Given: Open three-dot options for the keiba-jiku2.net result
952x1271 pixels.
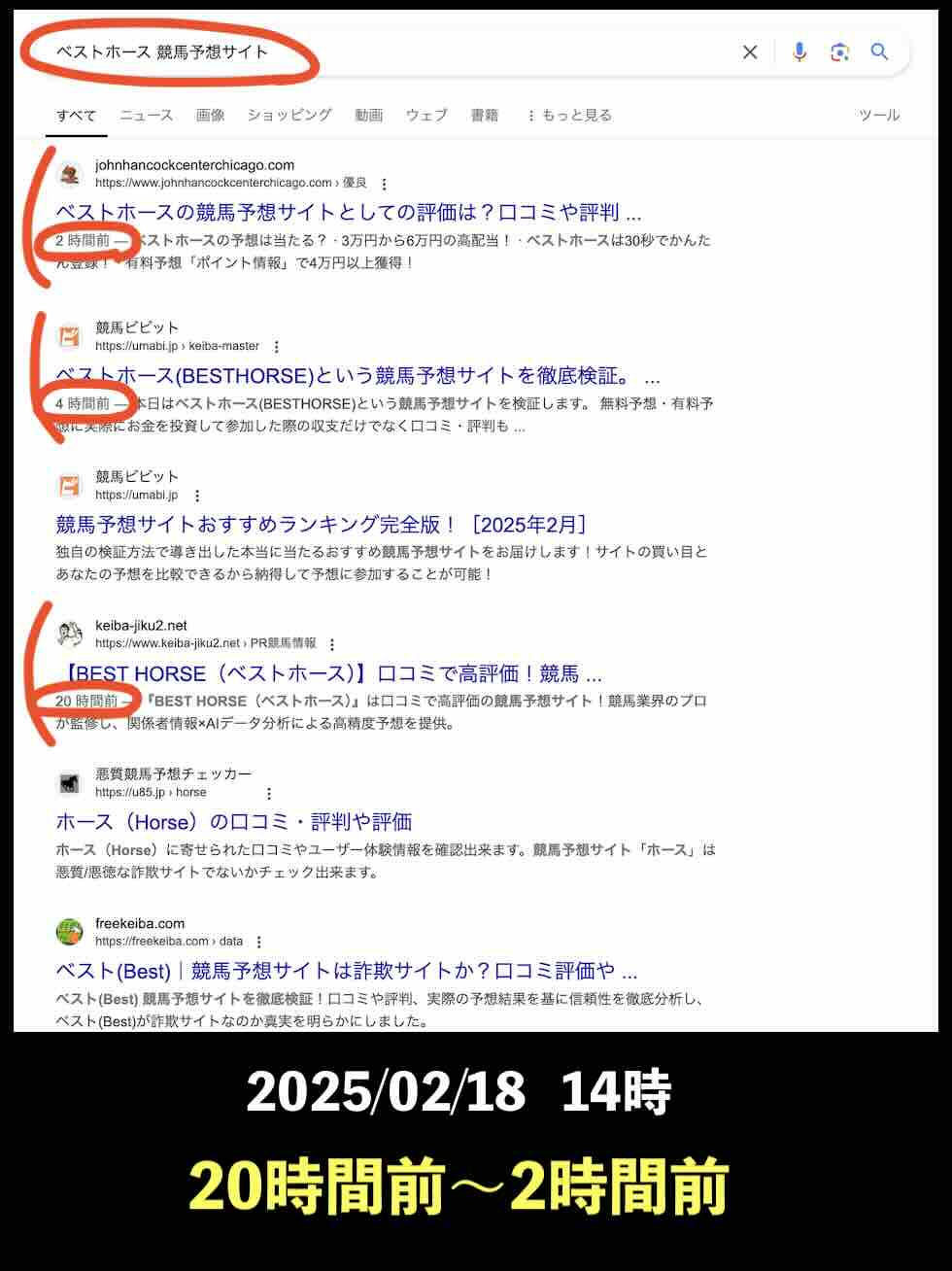Looking at the screenshot, I should coord(332,643).
